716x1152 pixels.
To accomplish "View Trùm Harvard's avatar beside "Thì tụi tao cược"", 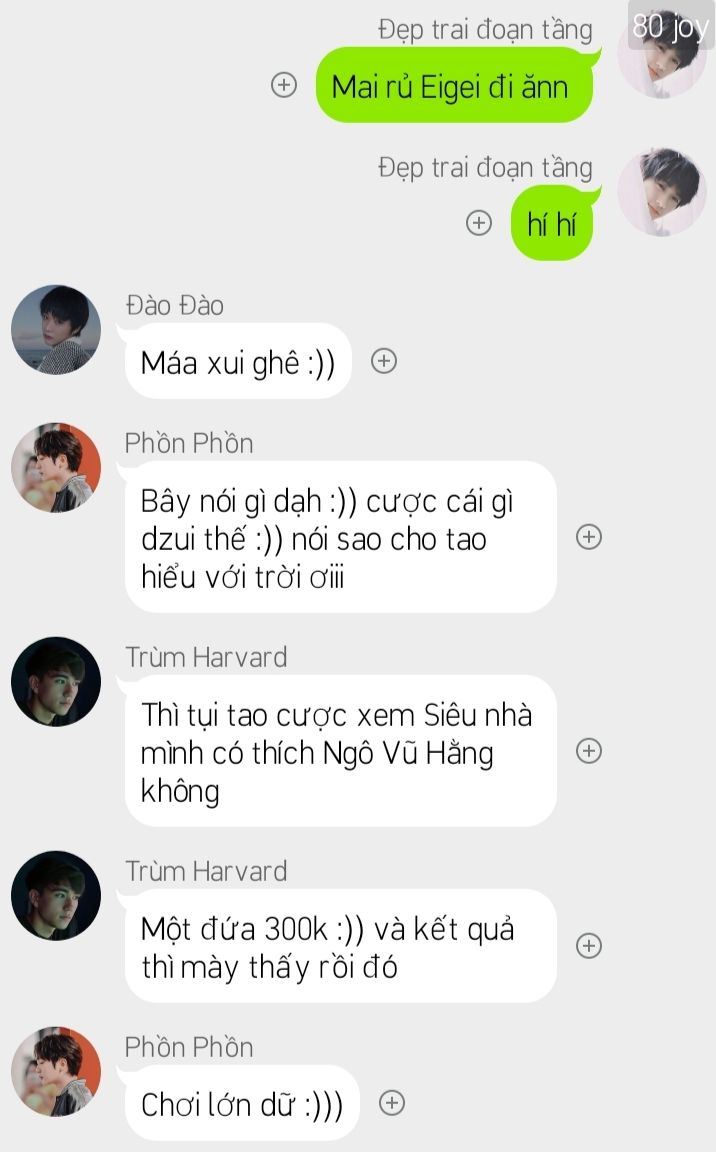I will pos(57,682).
